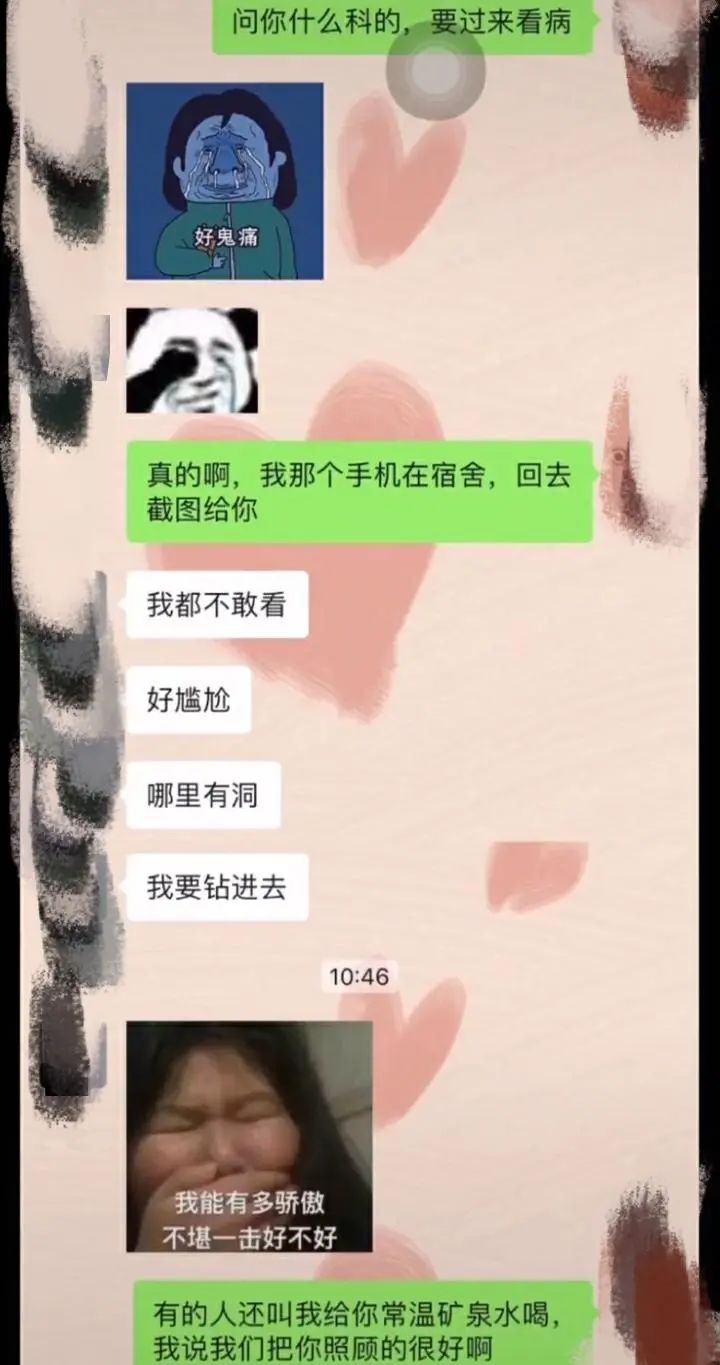
Task: View the panda meme sticker
Action: coord(192,360)
